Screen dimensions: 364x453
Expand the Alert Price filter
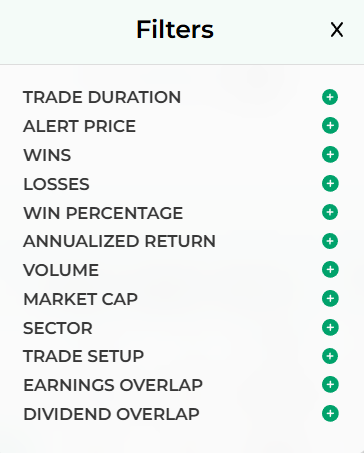click(x=330, y=126)
